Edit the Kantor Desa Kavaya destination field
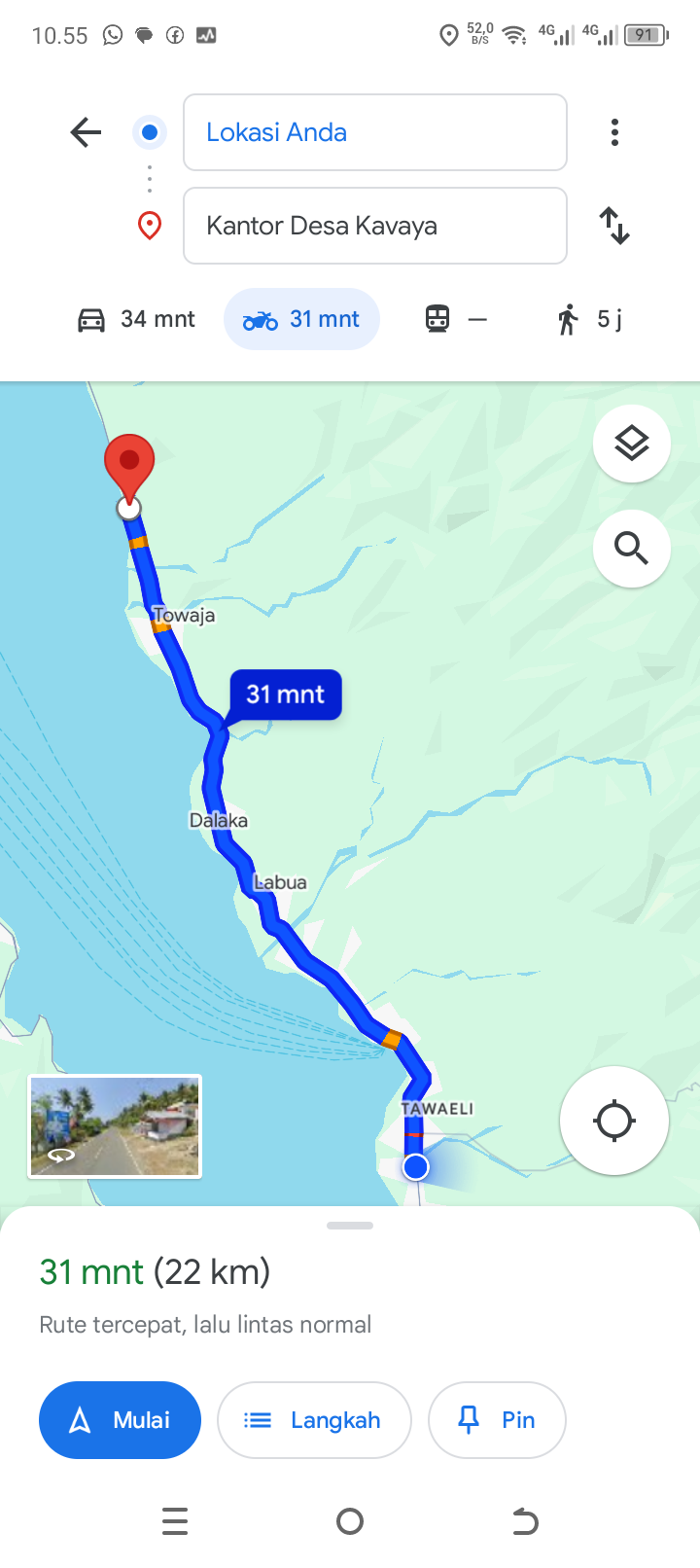Viewport: 700px width, 1568px height. [x=375, y=226]
